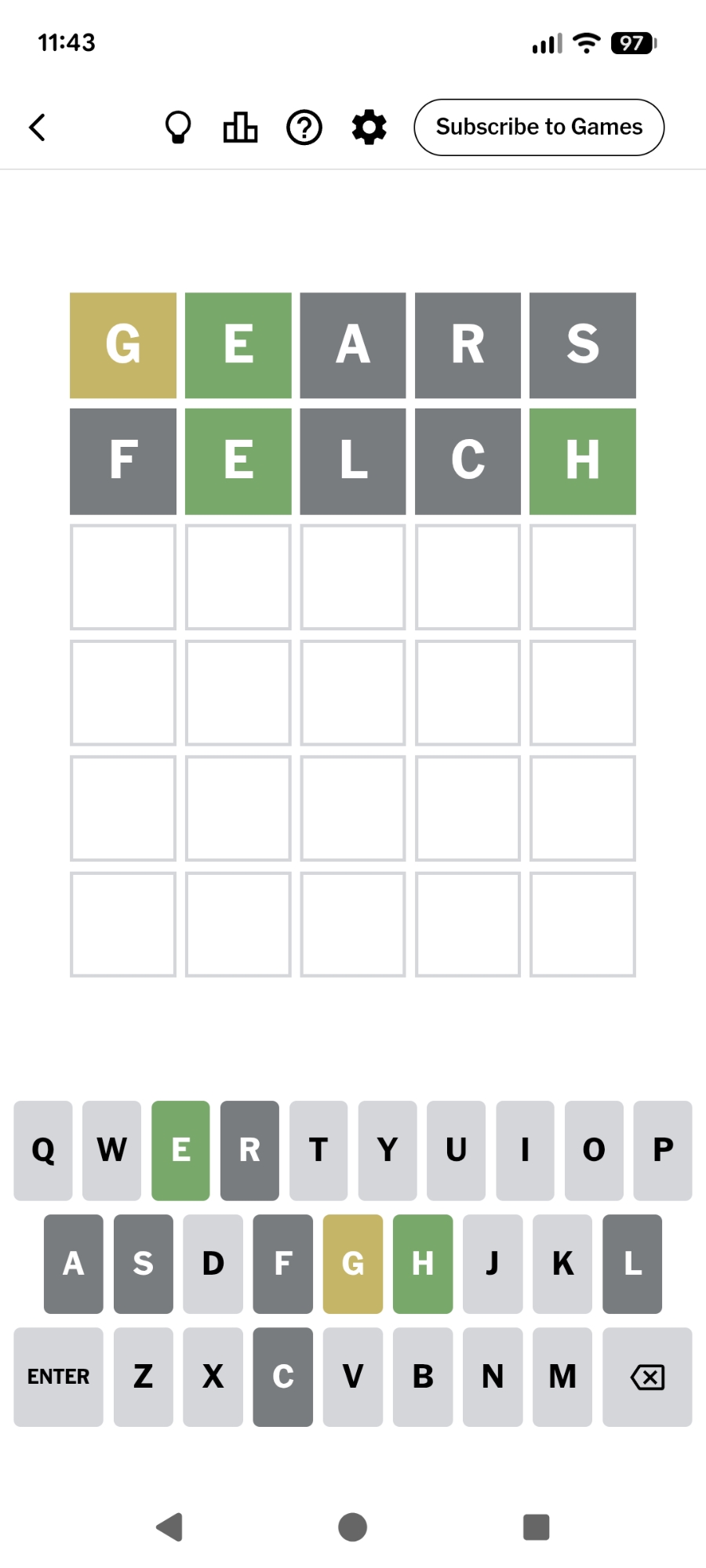Tap the letter M key
The width and height of the screenshot is (706, 1568).
[562, 1376]
